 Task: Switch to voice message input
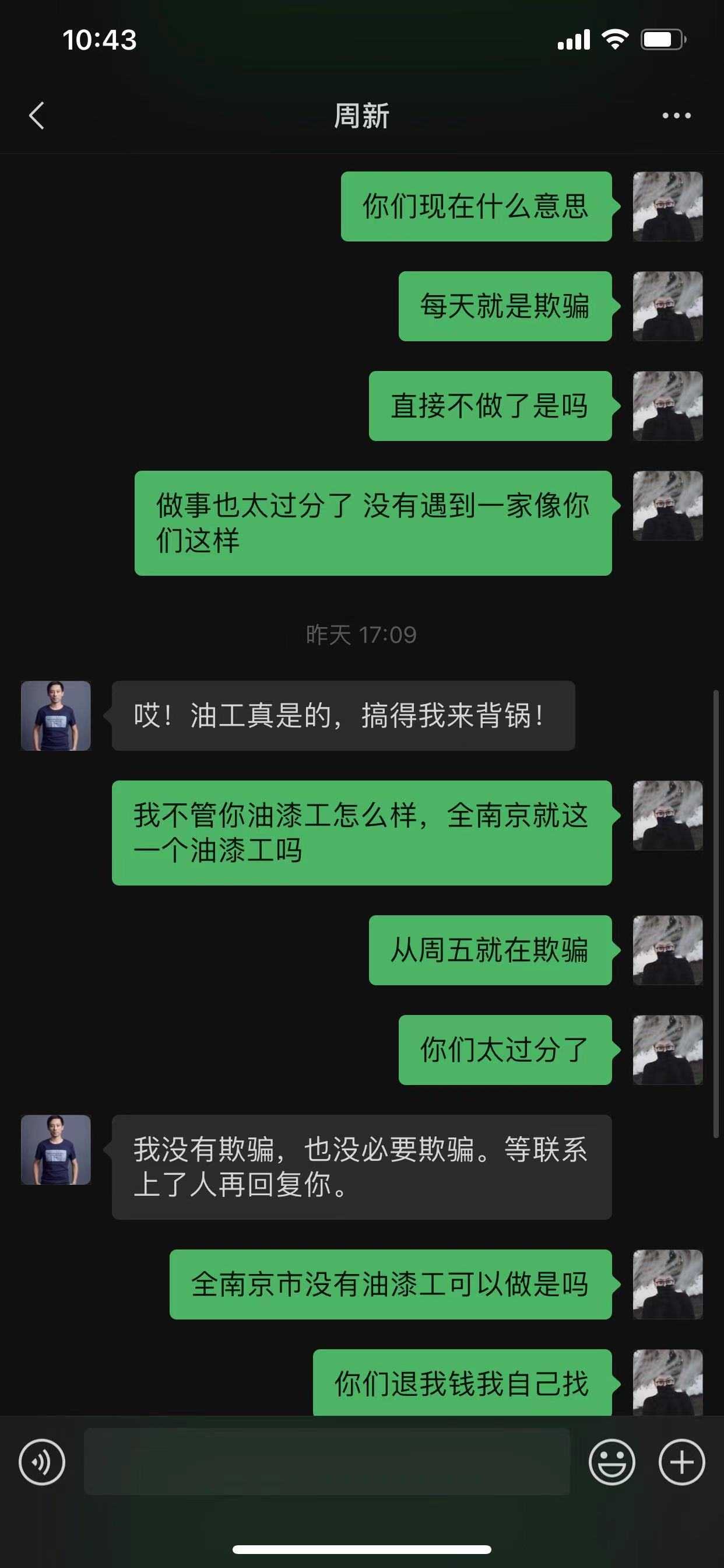pos(42,1462)
